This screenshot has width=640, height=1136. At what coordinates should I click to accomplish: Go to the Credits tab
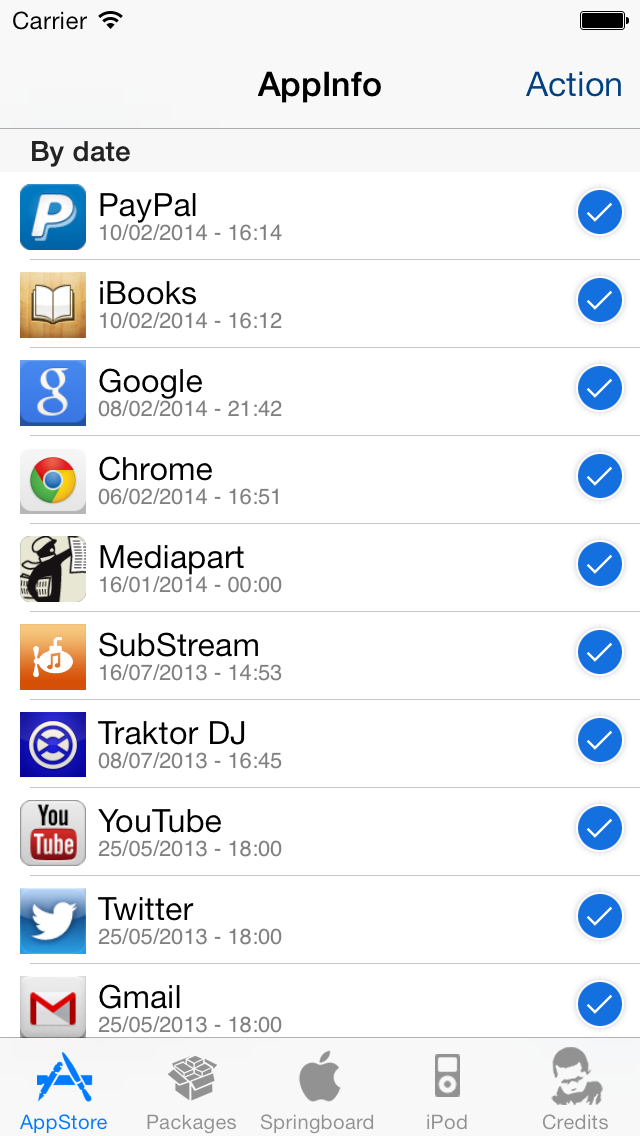575,1093
